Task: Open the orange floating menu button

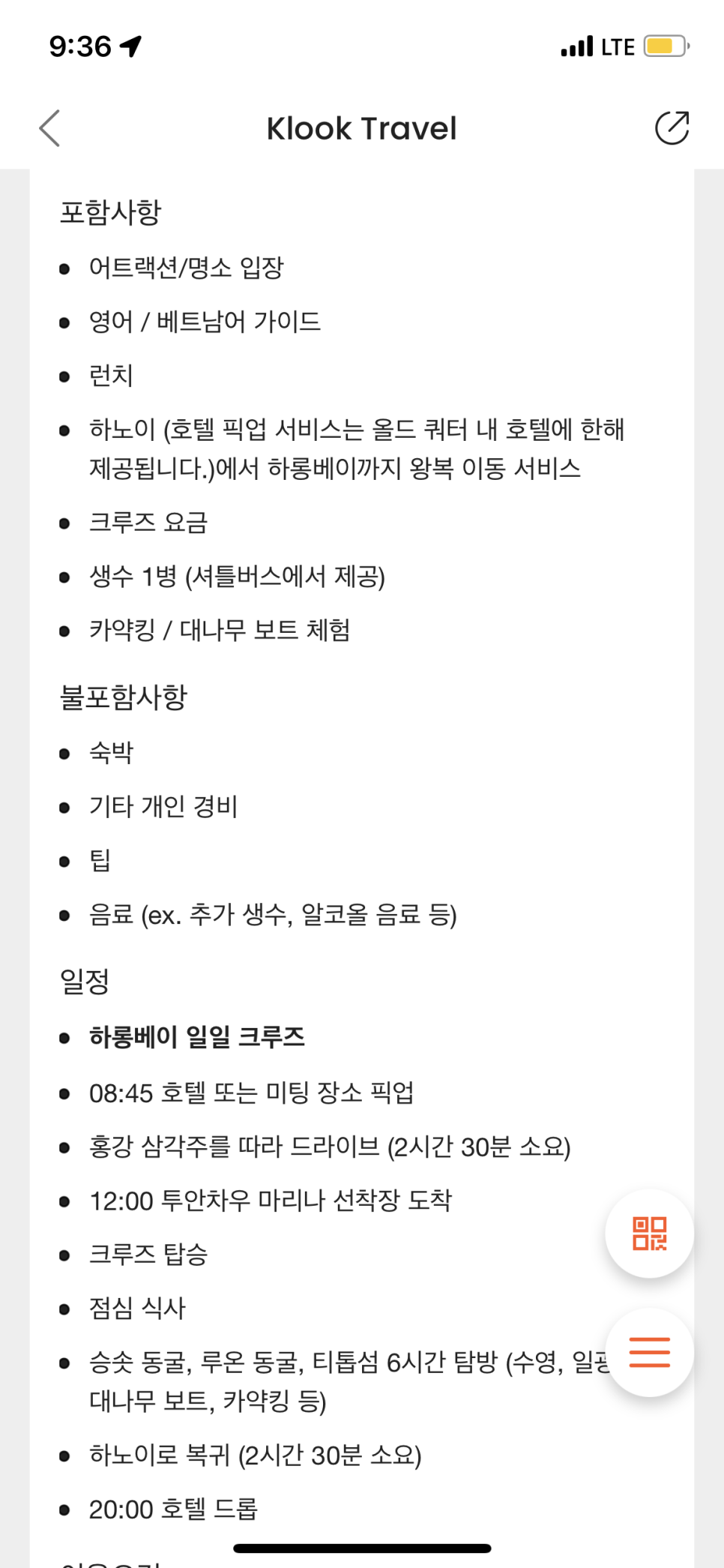Action: (x=649, y=1352)
